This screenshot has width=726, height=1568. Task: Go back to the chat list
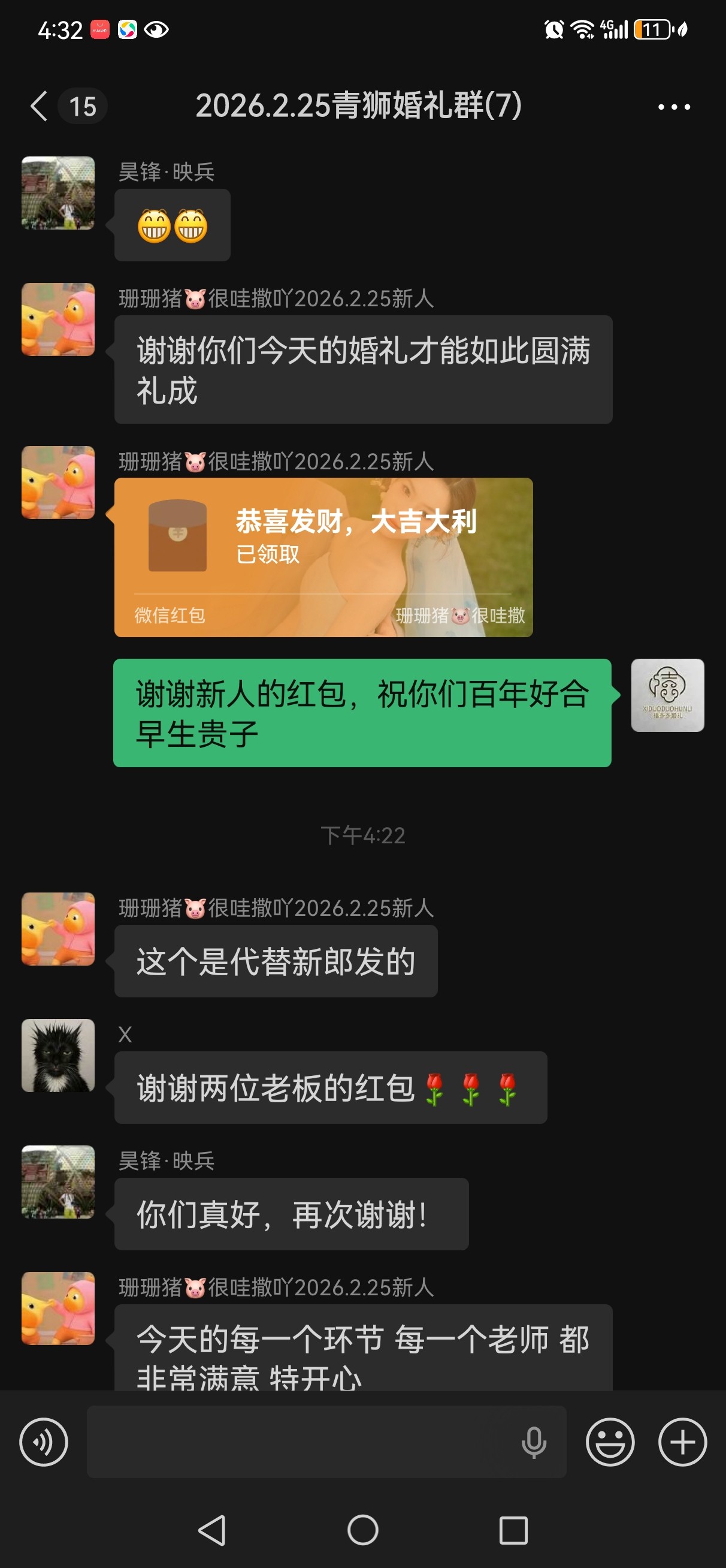(39, 107)
